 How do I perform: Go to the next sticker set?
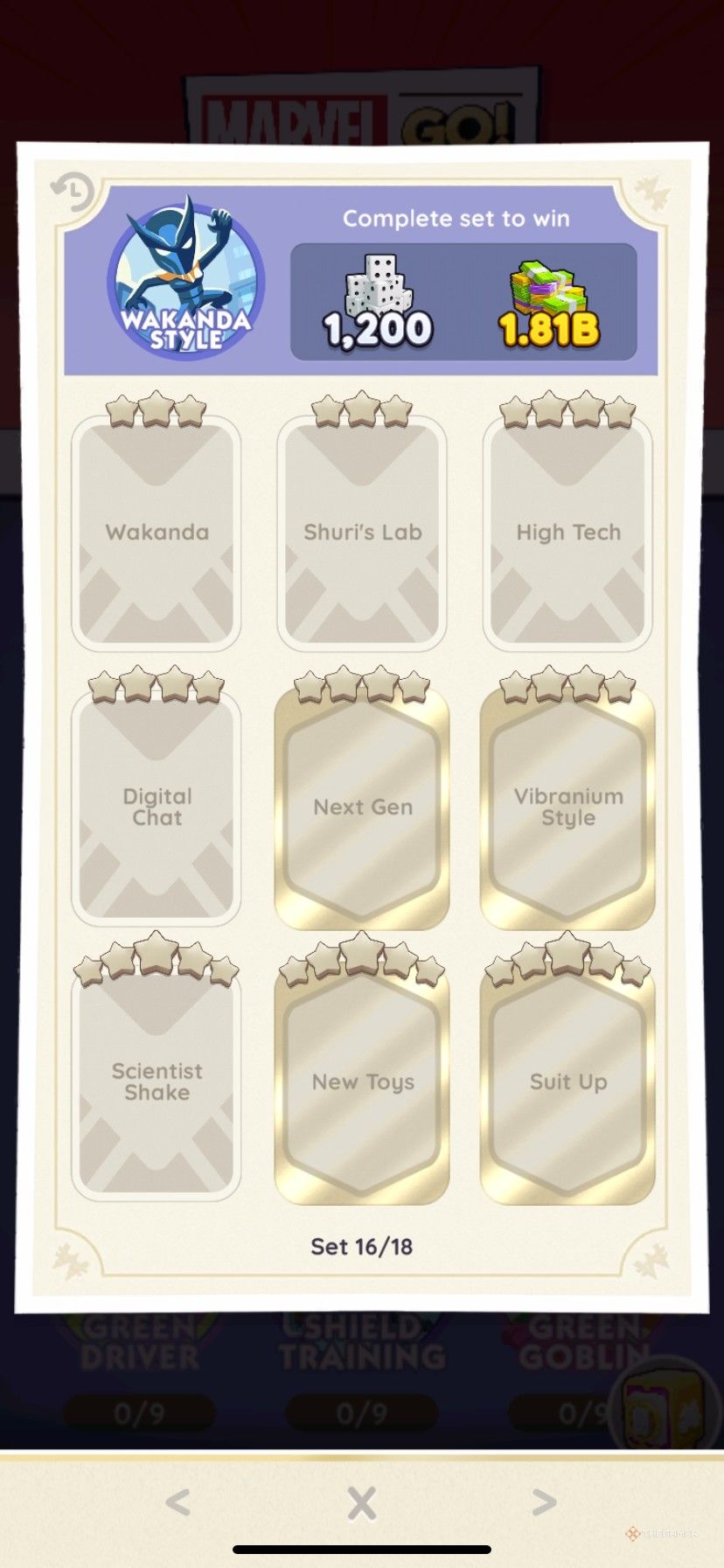pyautogui.click(x=544, y=1502)
